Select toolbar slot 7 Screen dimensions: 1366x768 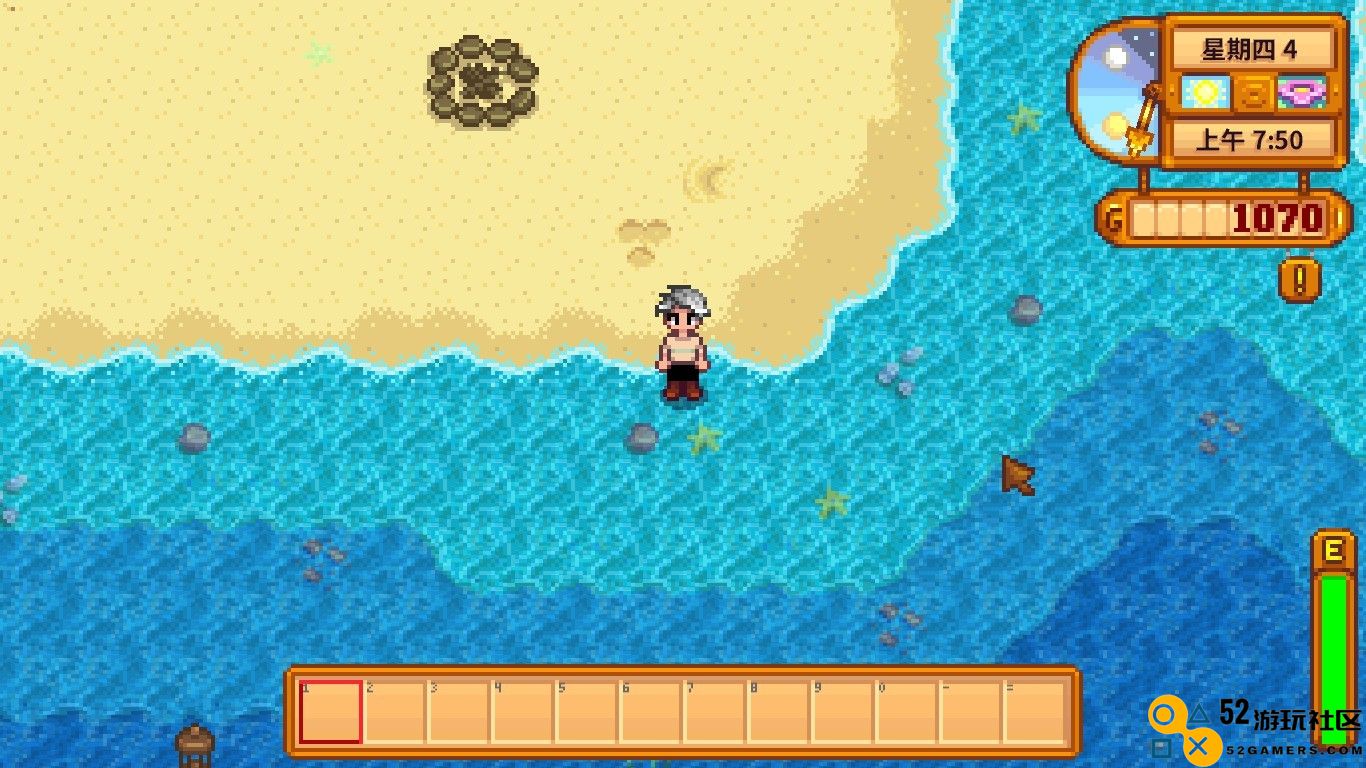[x=714, y=712]
